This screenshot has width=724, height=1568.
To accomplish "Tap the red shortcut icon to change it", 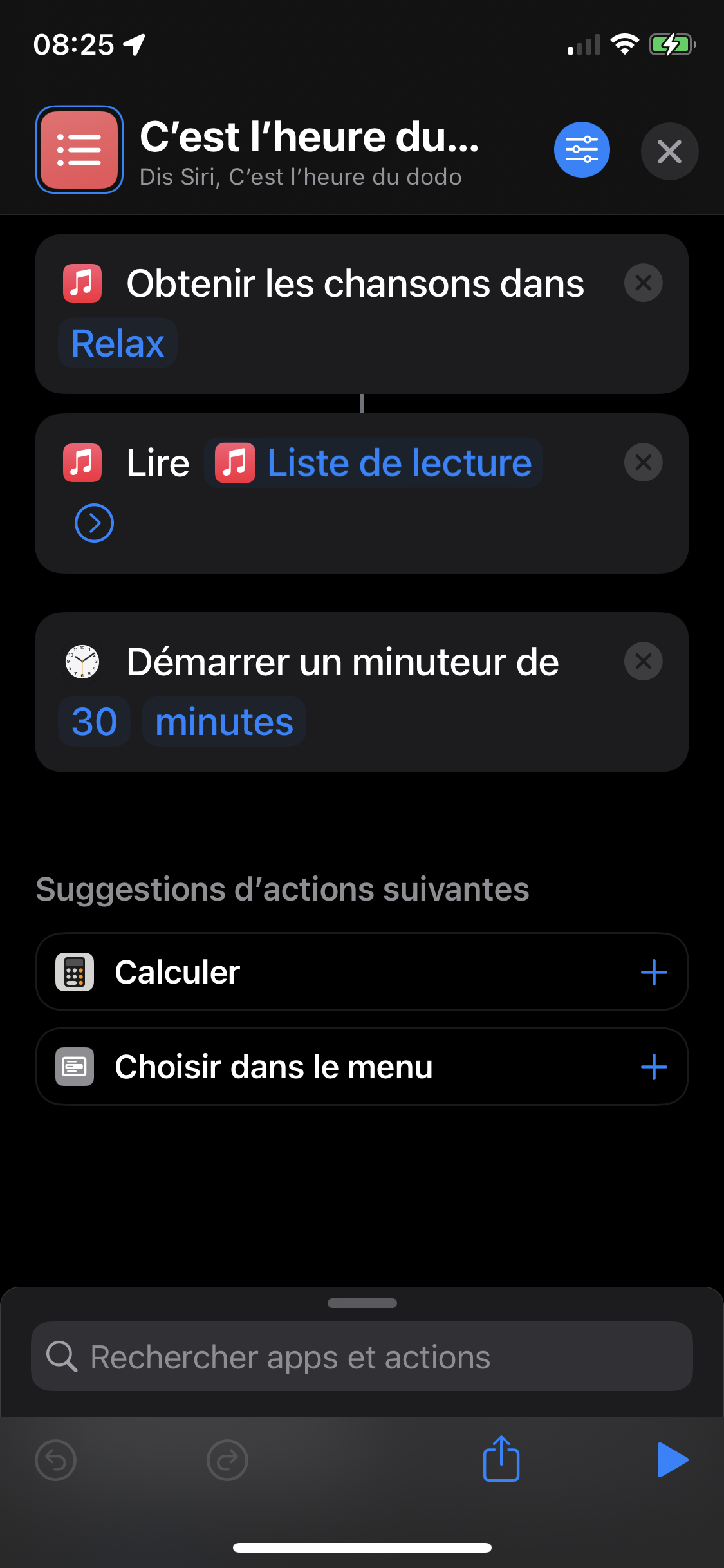I will pyautogui.click(x=79, y=150).
